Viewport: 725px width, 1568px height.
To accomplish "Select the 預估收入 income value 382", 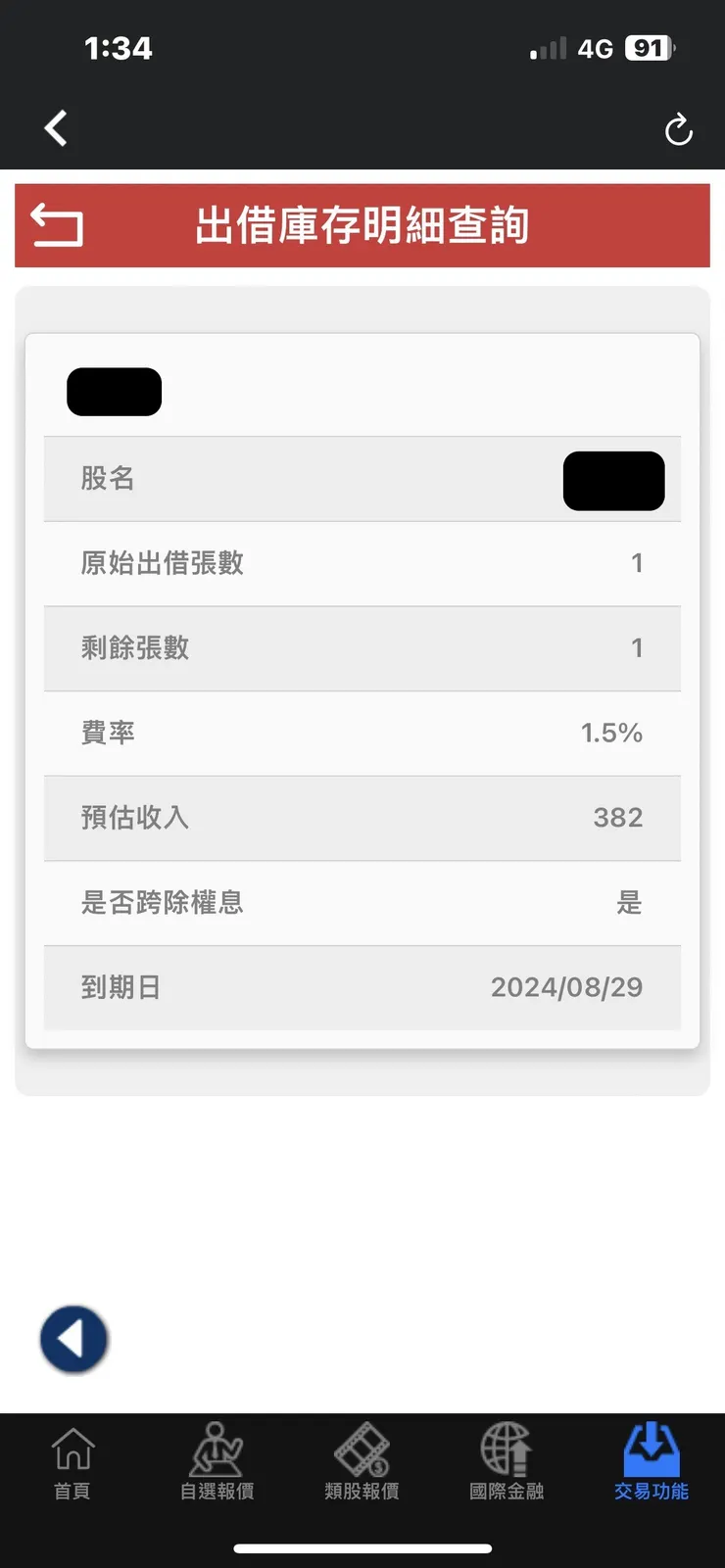I will click(x=616, y=818).
